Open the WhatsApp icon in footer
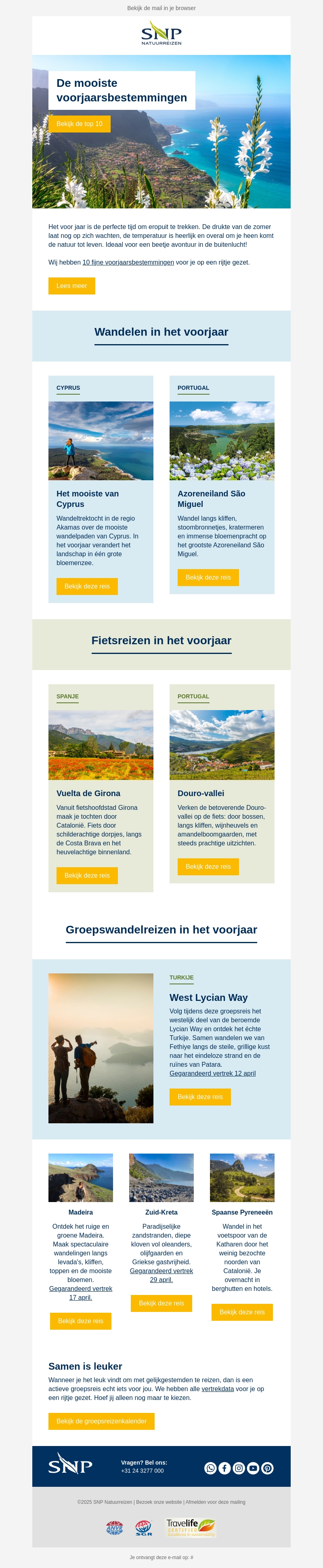Viewport: 323px width, 1568px height. [210, 1468]
